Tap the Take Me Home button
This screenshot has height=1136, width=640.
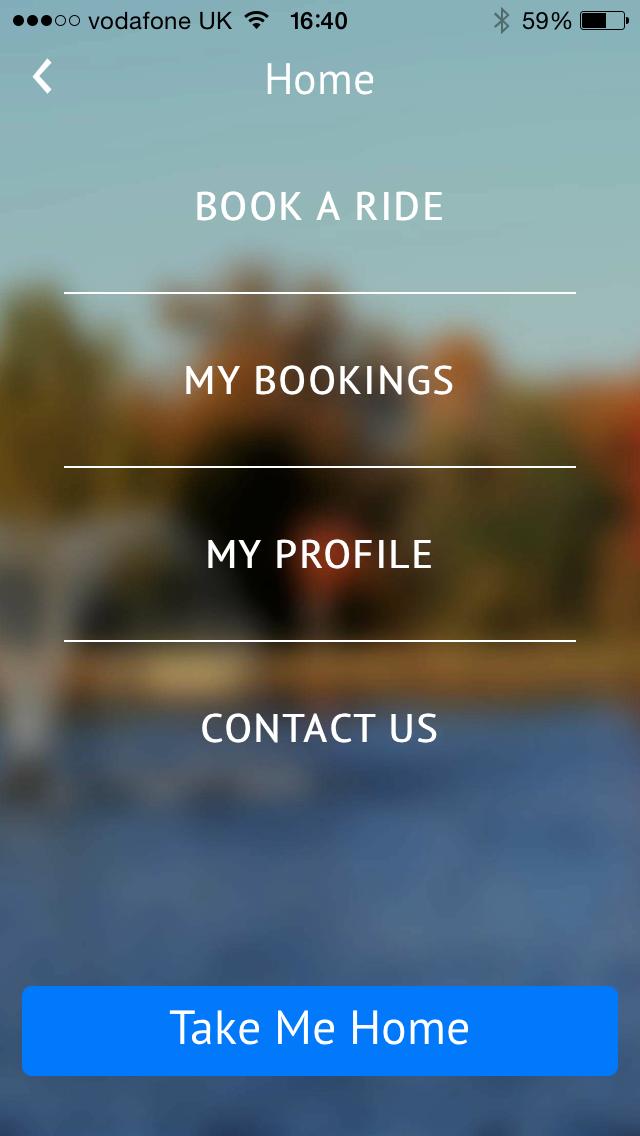pyautogui.click(x=320, y=1030)
